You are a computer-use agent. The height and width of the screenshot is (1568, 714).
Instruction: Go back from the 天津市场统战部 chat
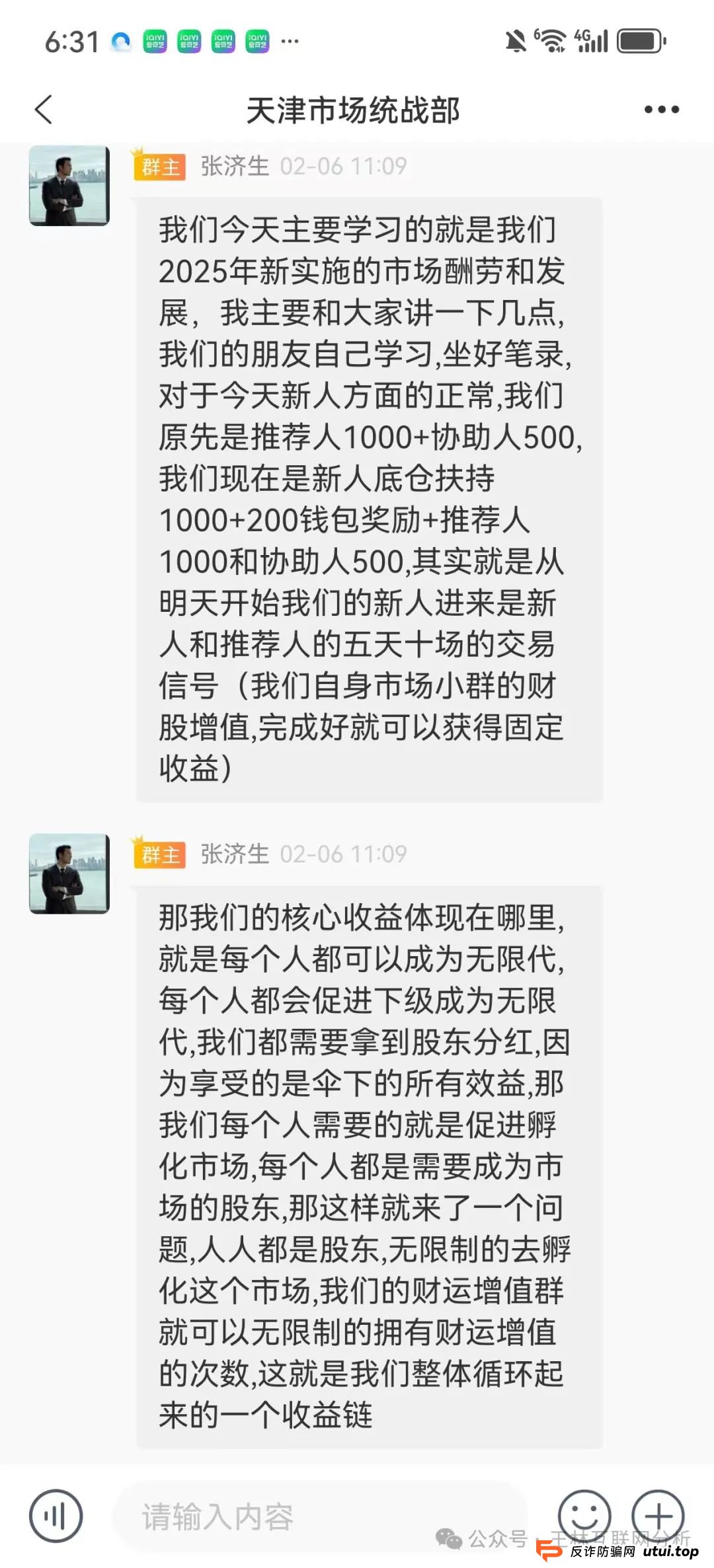point(44,110)
